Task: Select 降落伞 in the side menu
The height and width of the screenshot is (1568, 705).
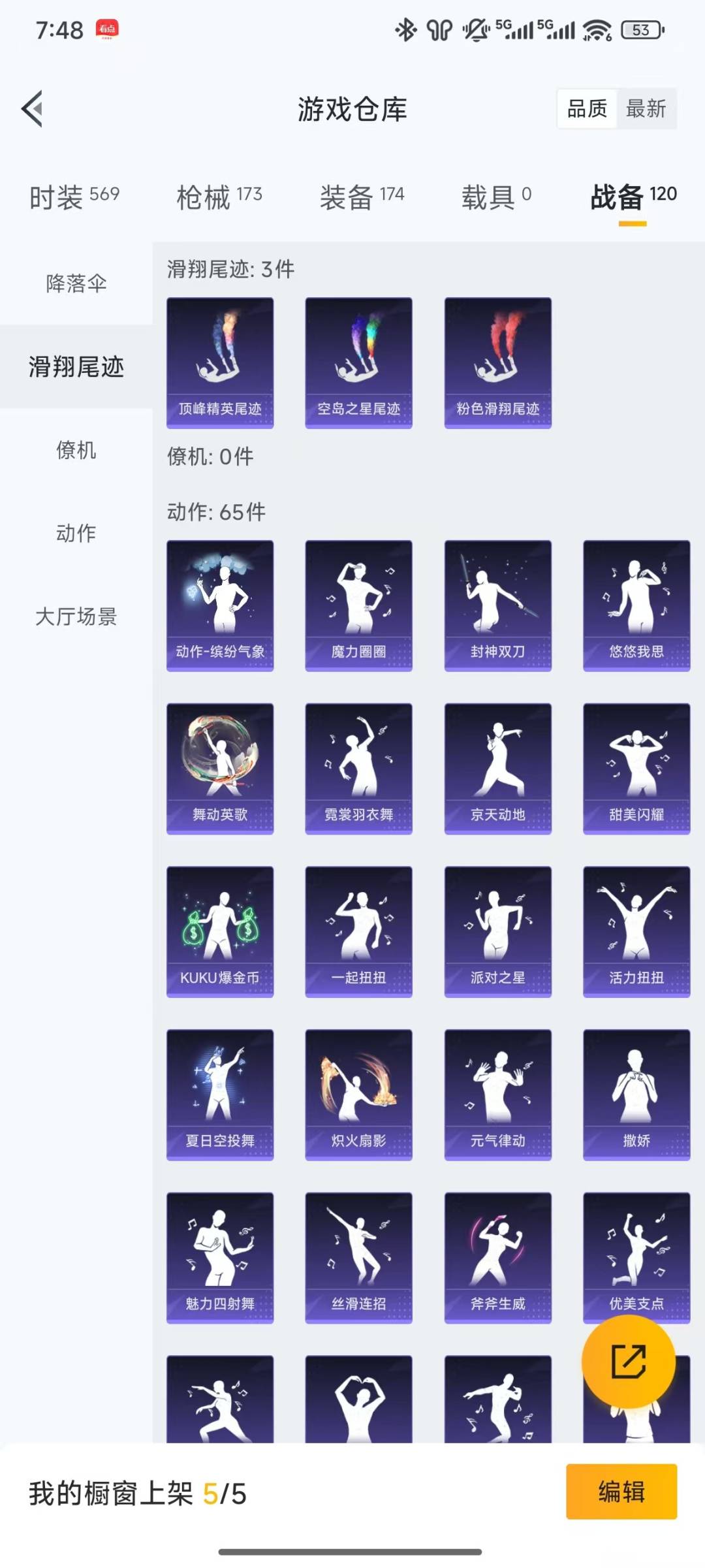Action: (76, 283)
